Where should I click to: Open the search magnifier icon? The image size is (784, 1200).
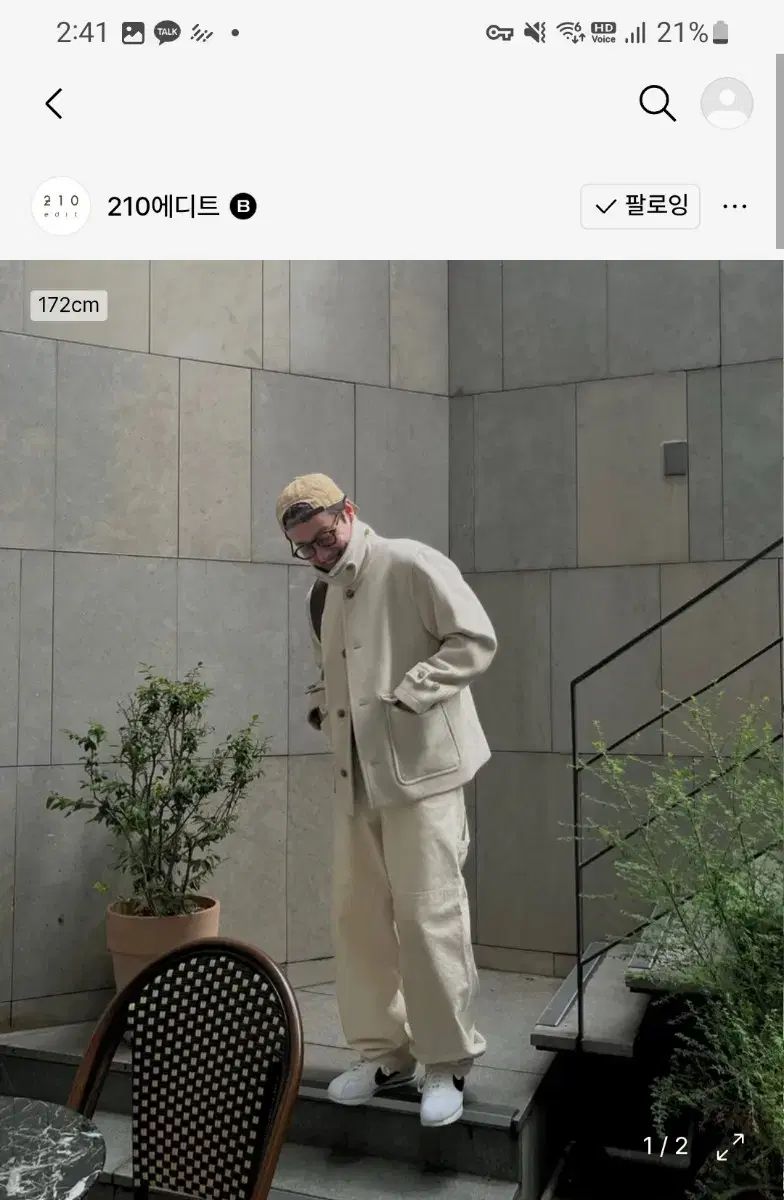657,103
